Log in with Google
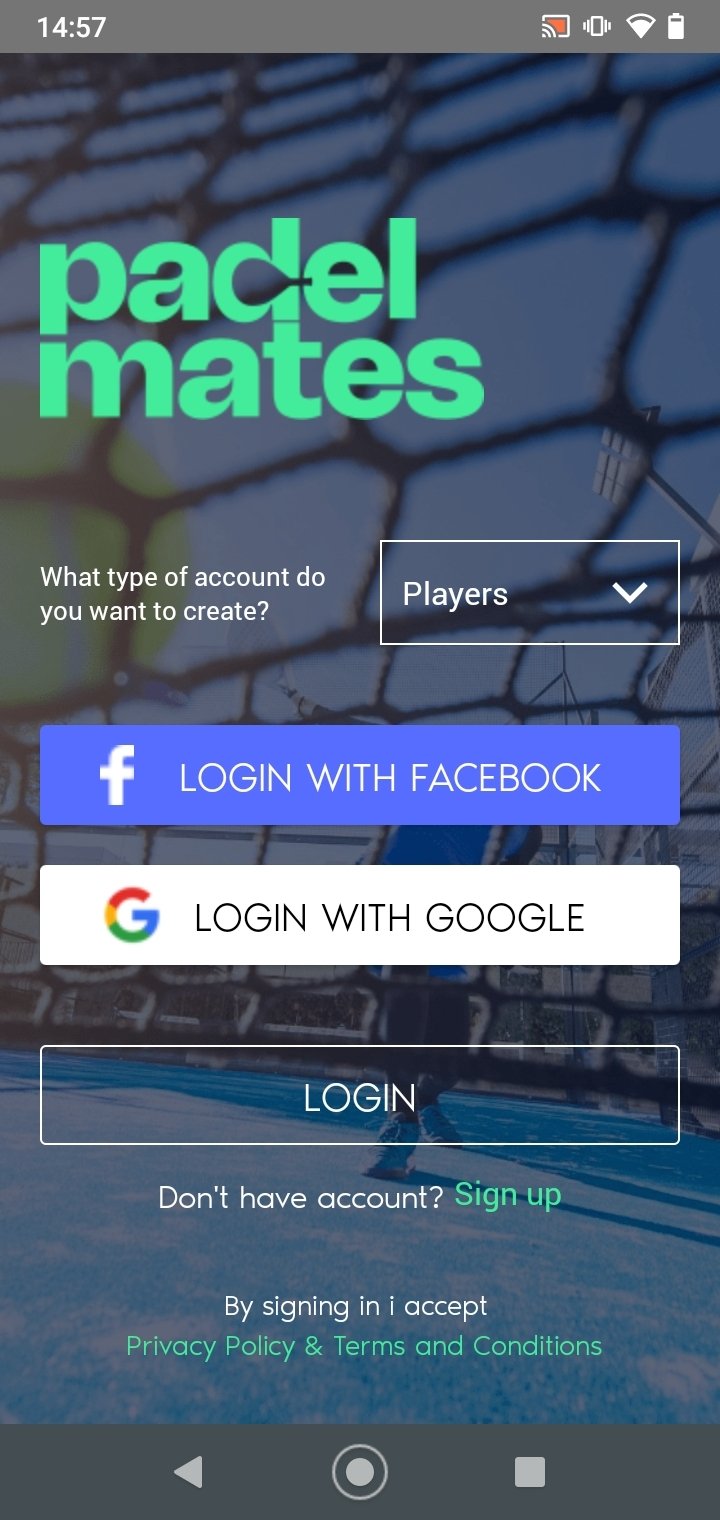Screen dimensions: 720x1520 coord(360,915)
